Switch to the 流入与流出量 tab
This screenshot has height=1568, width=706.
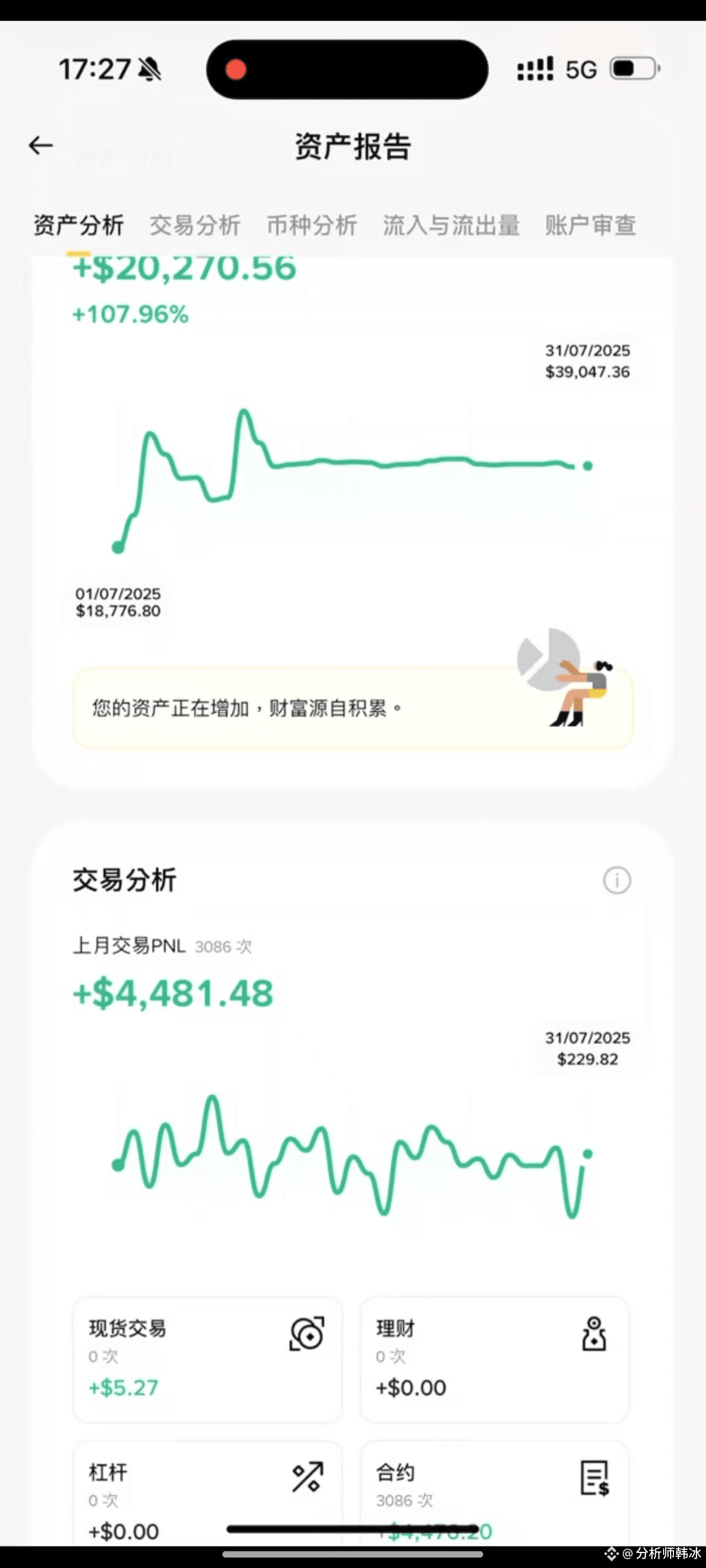(451, 225)
